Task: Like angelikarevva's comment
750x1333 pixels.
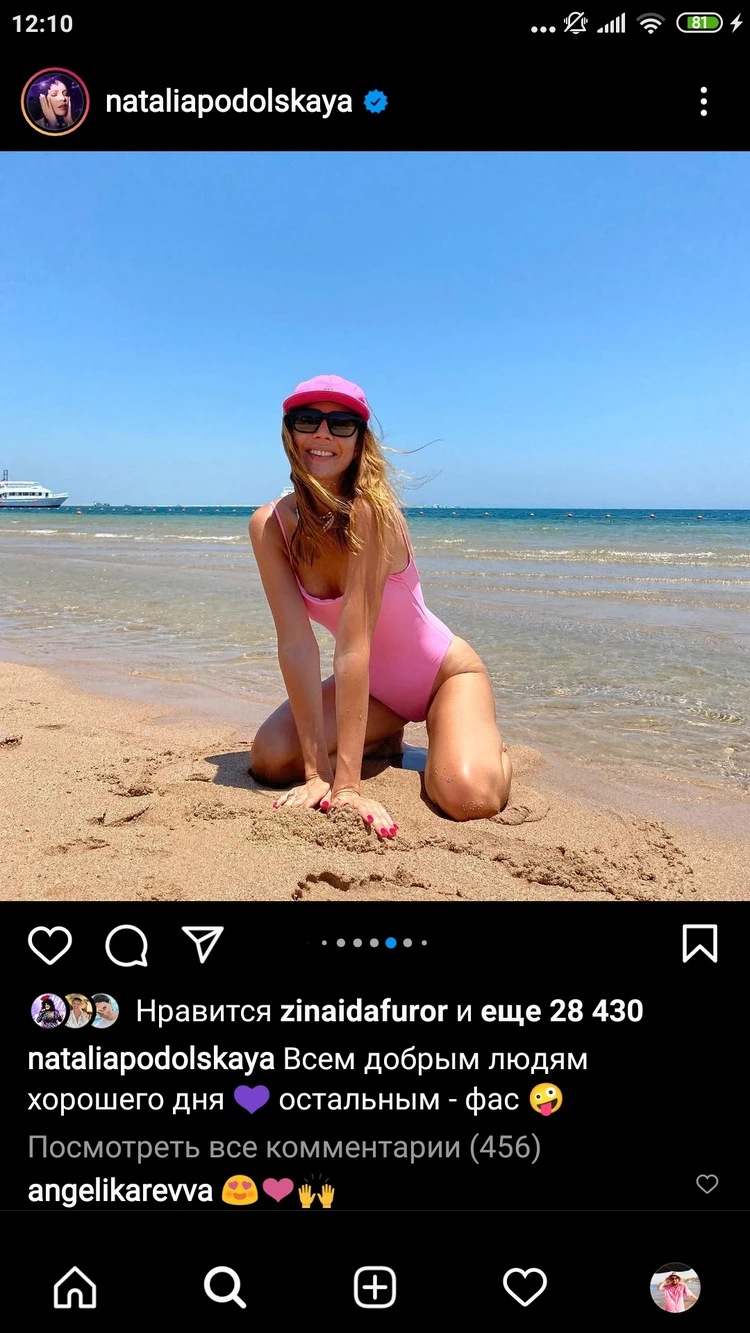Action: click(707, 1184)
